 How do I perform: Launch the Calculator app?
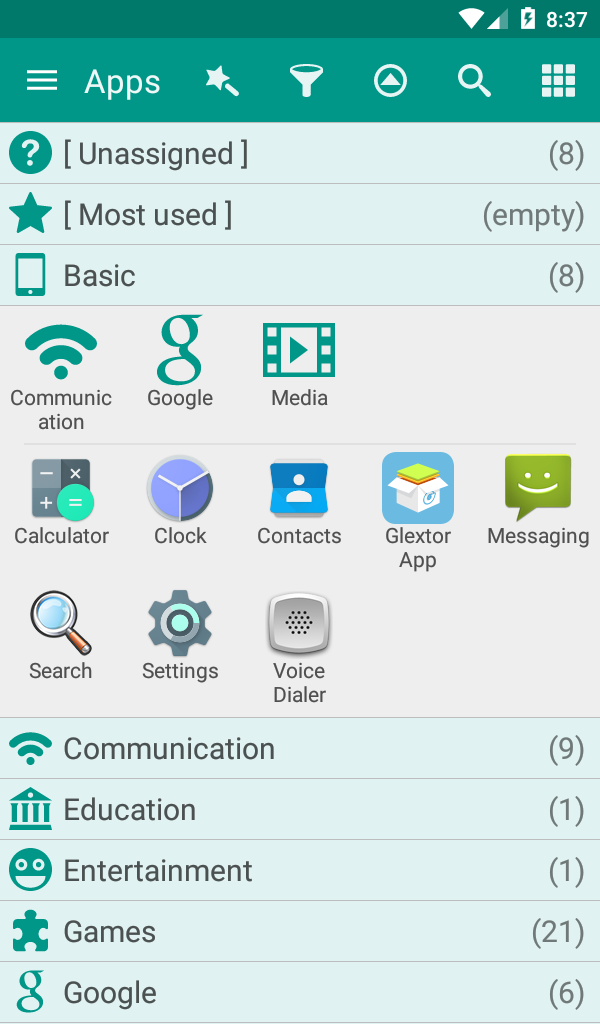point(61,500)
